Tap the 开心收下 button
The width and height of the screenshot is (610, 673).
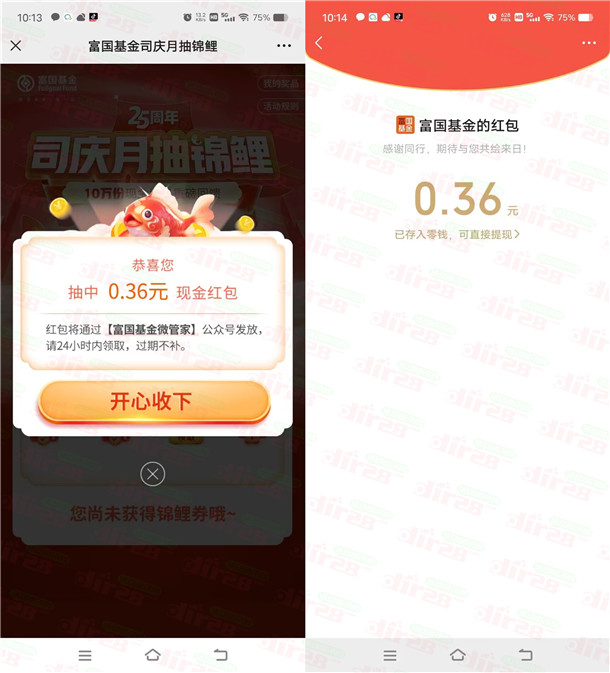pos(153,401)
